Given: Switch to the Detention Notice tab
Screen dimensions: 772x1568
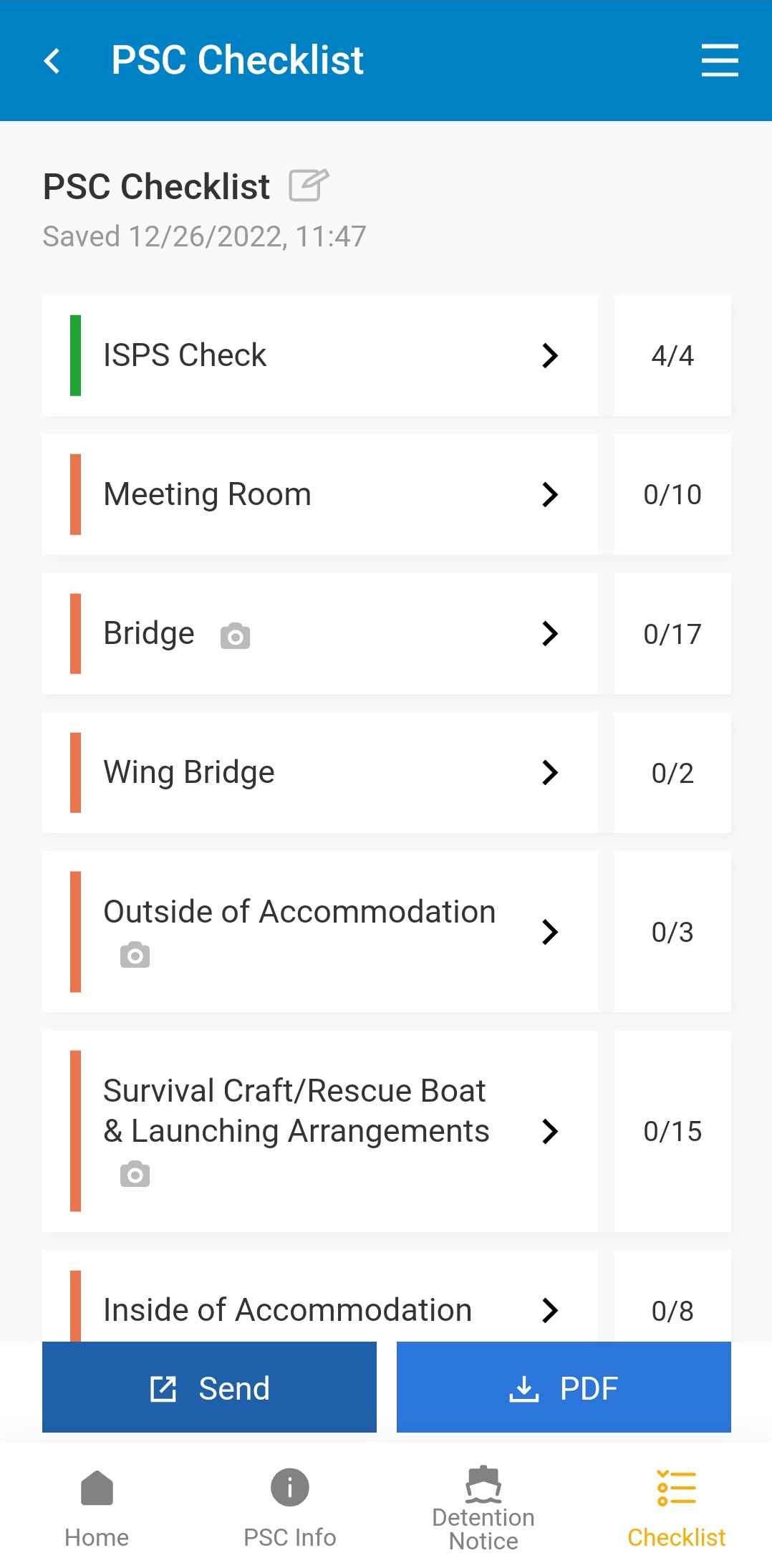Looking at the screenshot, I should pyautogui.click(x=483, y=1508).
